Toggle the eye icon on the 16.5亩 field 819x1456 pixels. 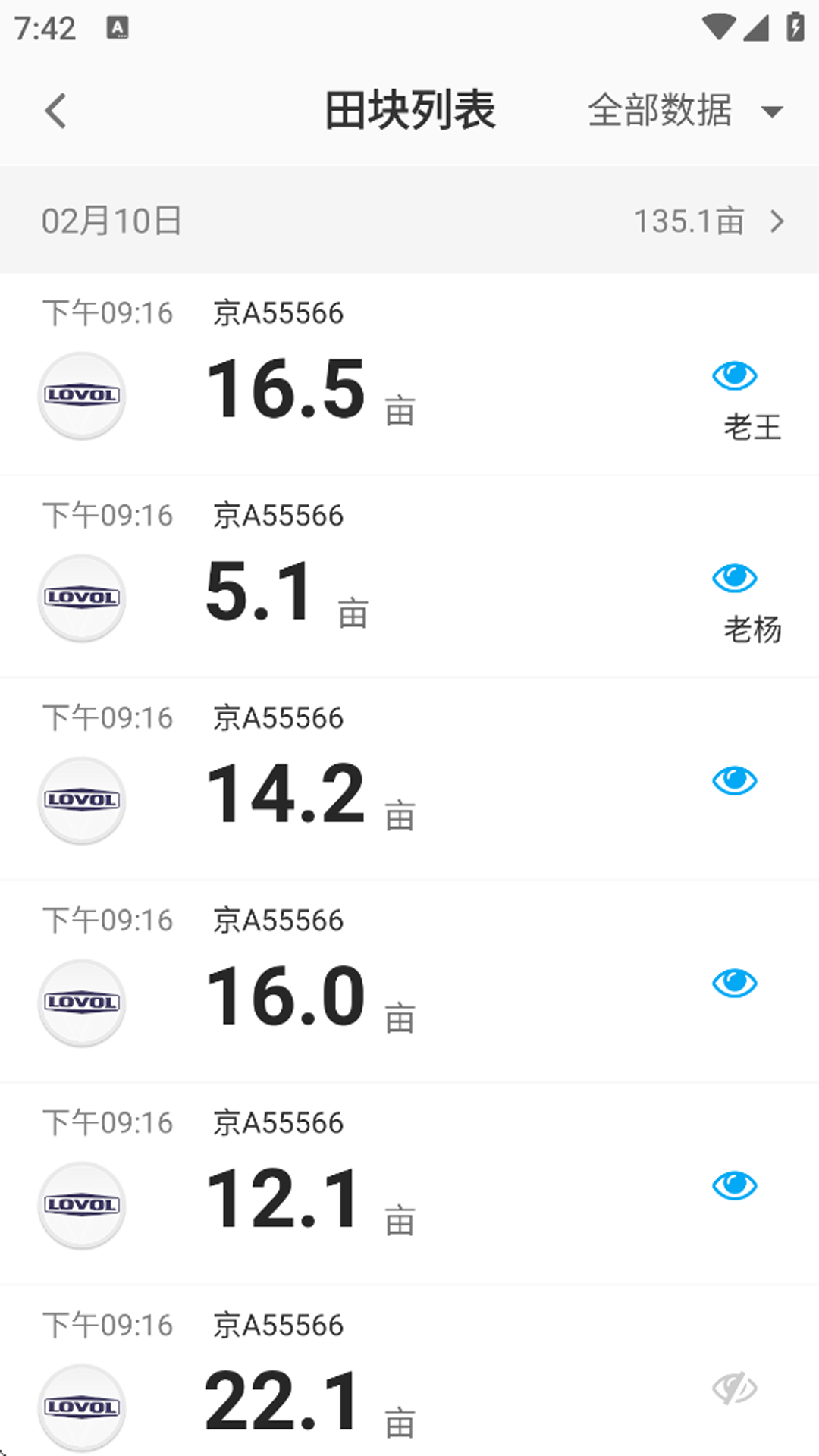(734, 375)
